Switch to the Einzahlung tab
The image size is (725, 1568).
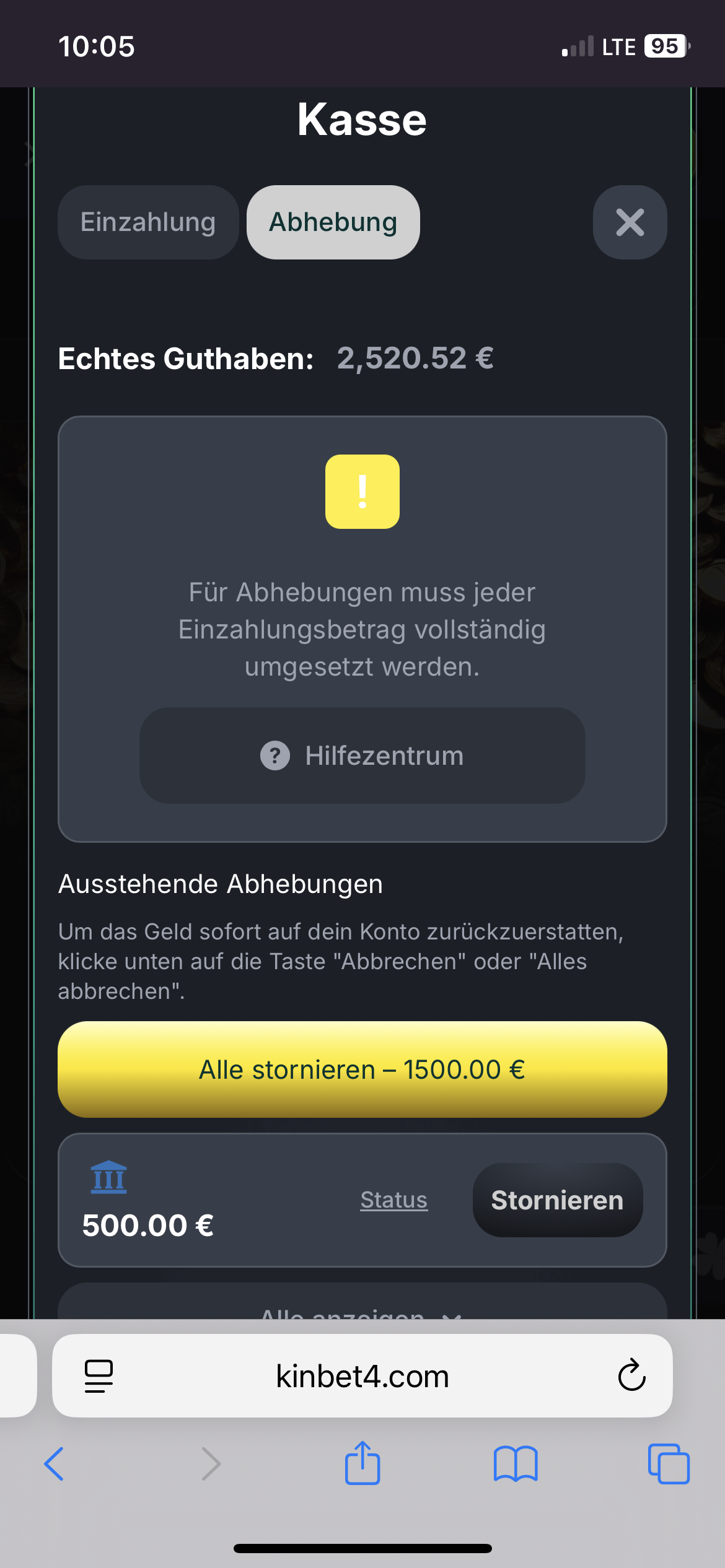pyautogui.click(x=147, y=222)
